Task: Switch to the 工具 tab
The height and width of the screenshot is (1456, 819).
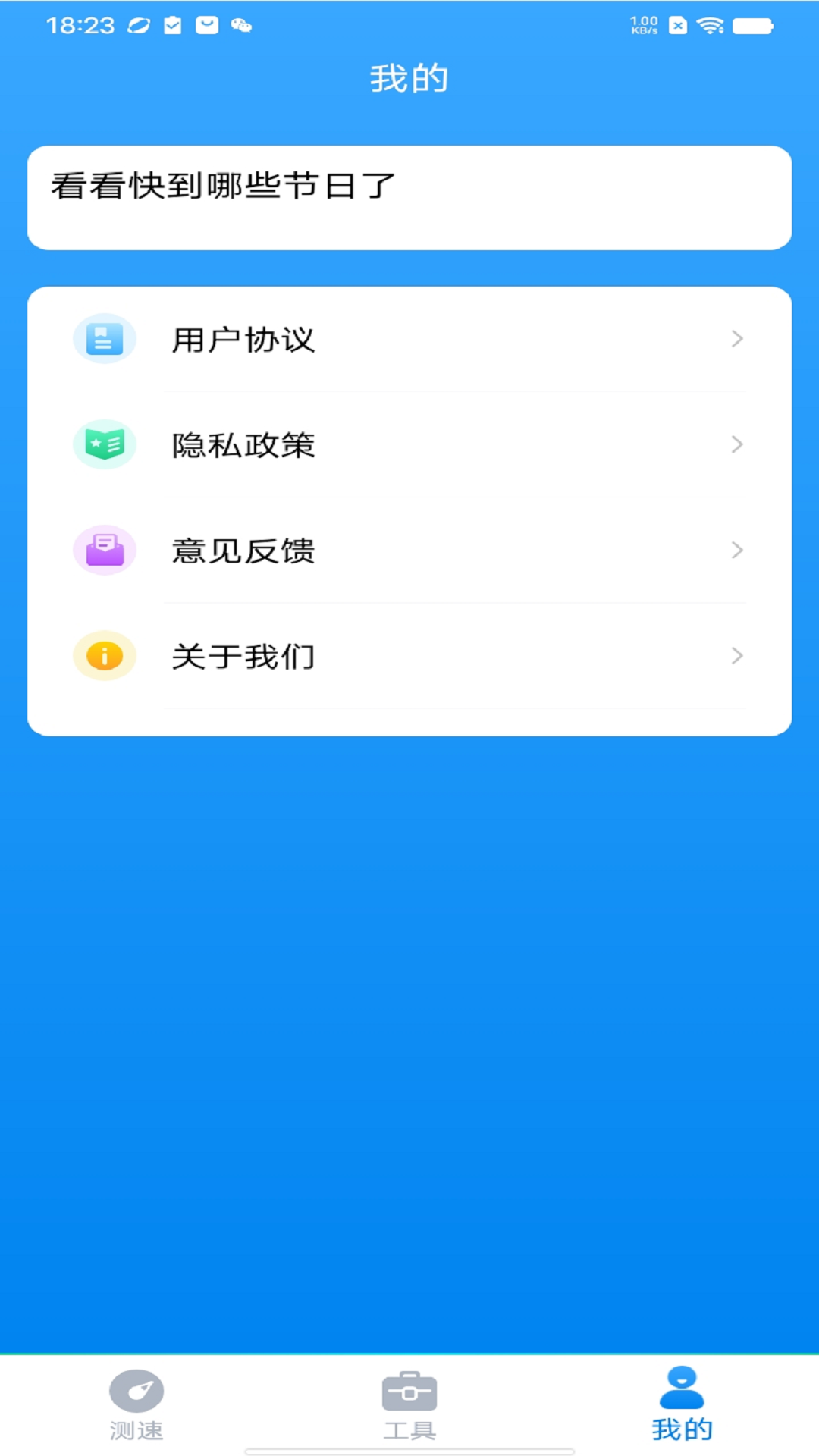Action: pyautogui.click(x=409, y=1404)
